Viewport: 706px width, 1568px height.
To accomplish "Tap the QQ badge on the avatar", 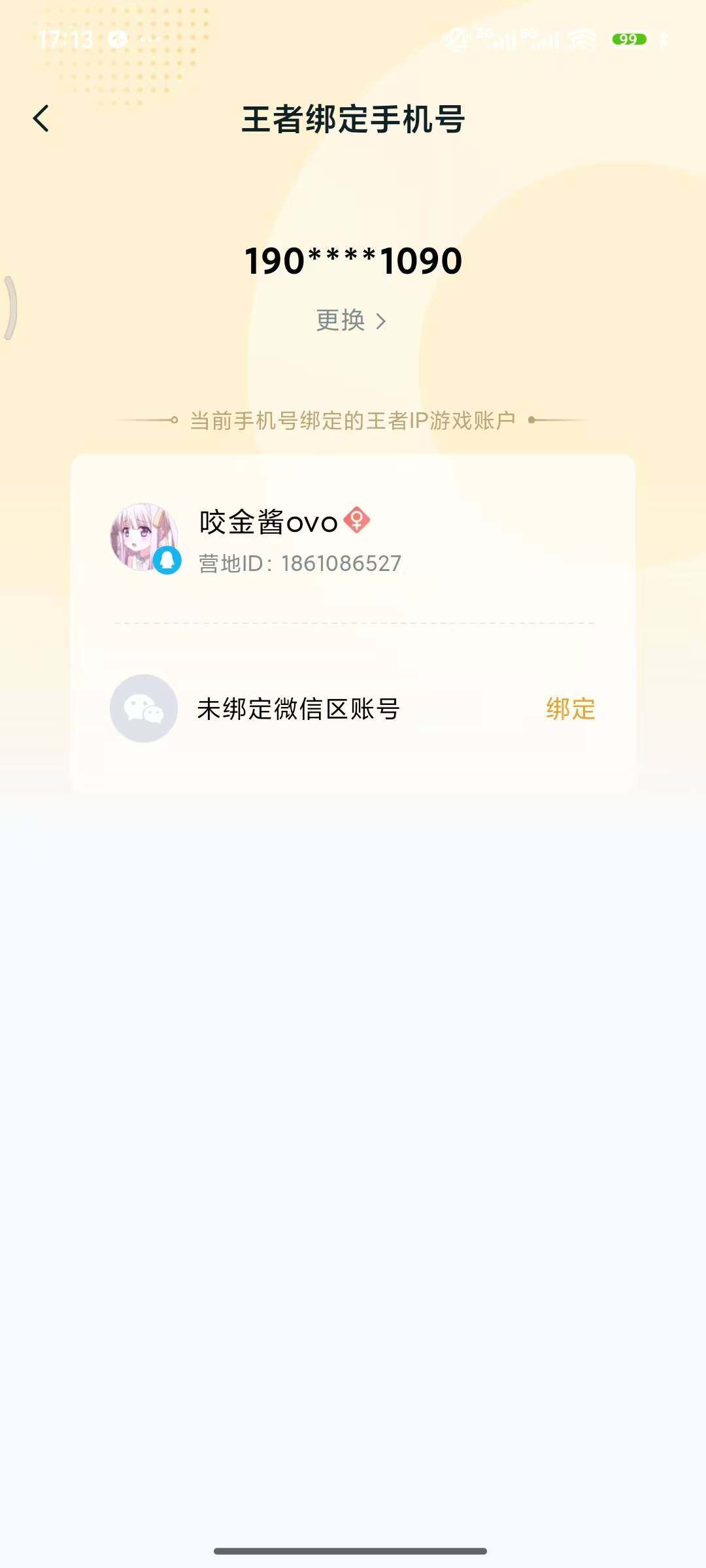I will (166, 560).
